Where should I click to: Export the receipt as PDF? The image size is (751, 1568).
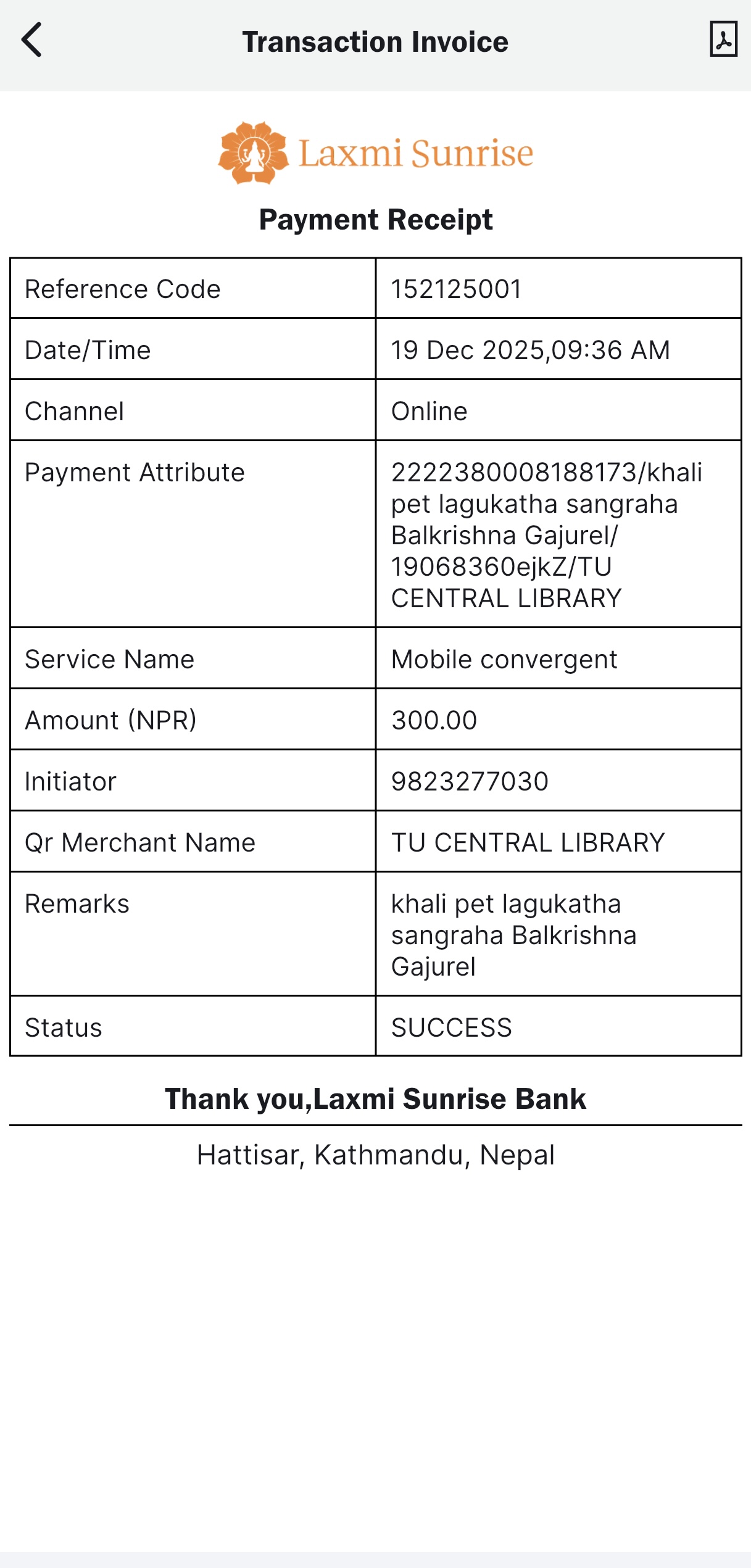click(723, 39)
